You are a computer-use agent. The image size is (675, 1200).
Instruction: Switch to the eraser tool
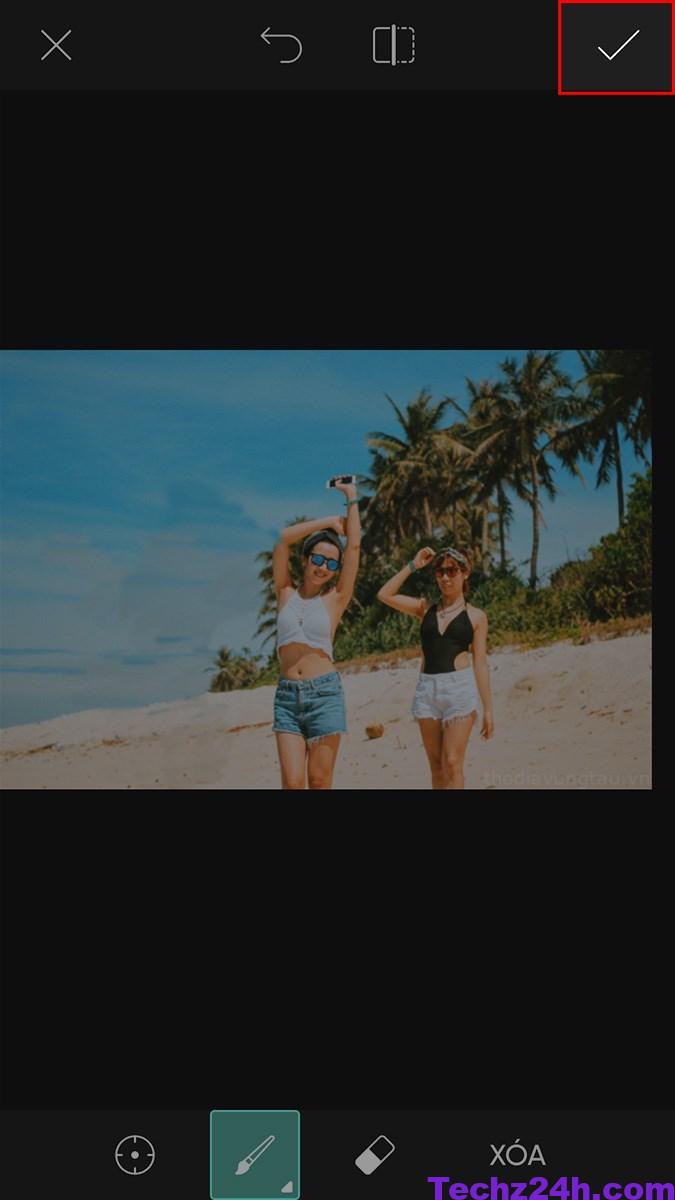[375, 1154]
